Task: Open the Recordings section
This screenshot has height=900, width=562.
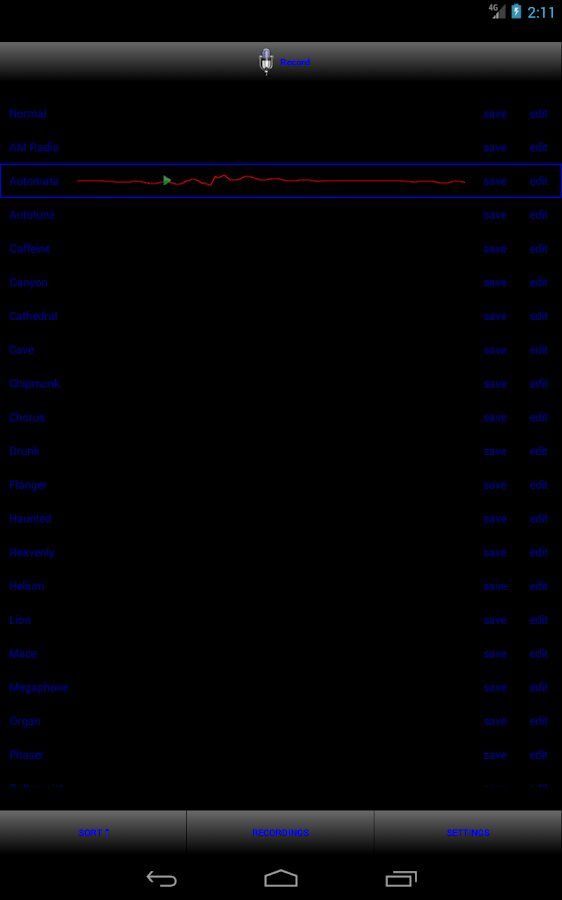Action: (x=280, y=832)
